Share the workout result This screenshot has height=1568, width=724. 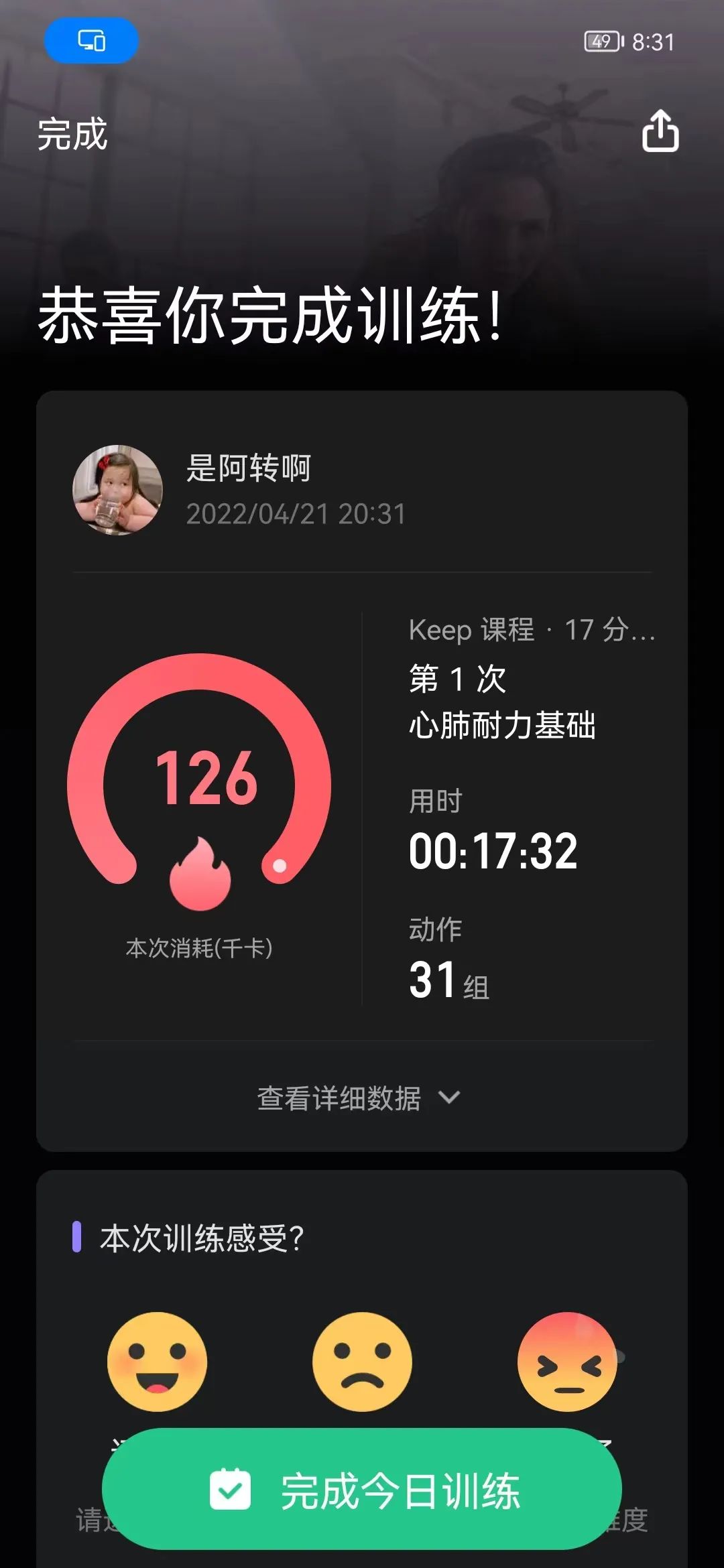(x=660, y=131)
